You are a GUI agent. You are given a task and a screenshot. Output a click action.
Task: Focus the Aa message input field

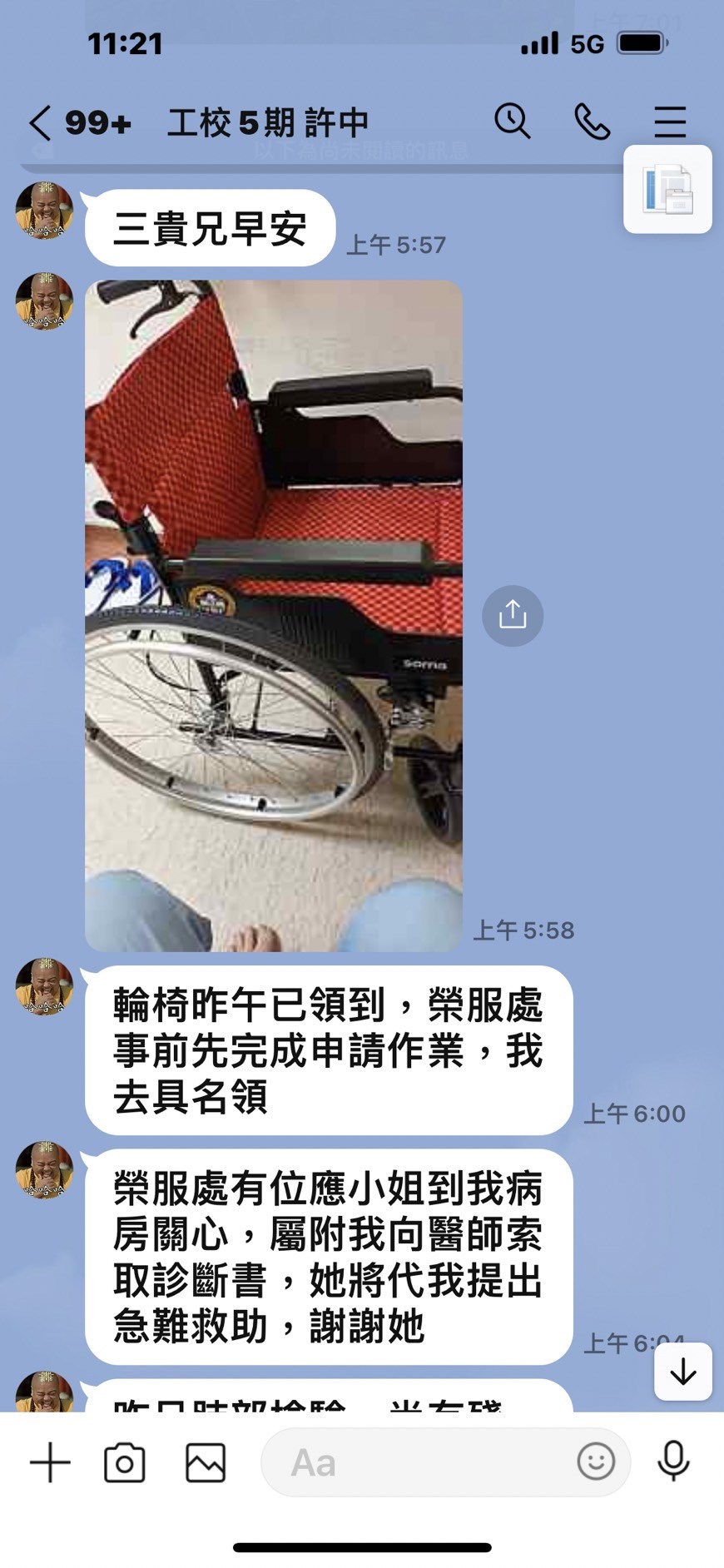(416, 1462)
